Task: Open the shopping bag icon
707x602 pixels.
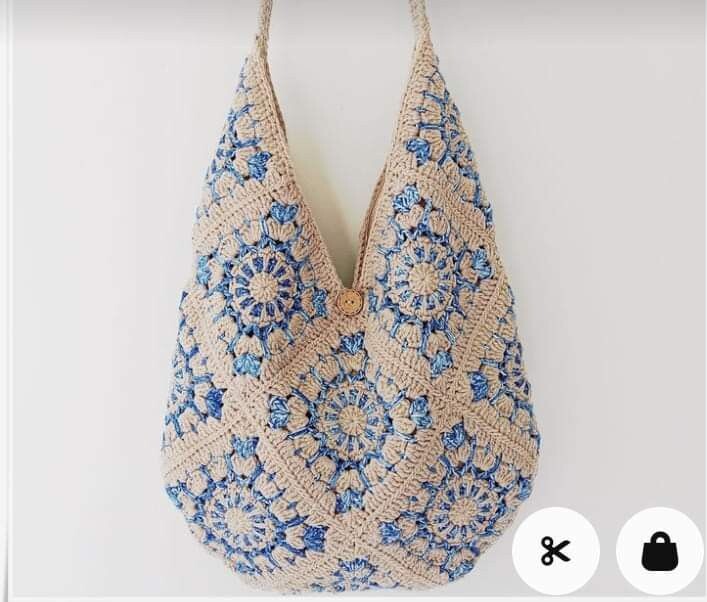Action: pos(660,551)
